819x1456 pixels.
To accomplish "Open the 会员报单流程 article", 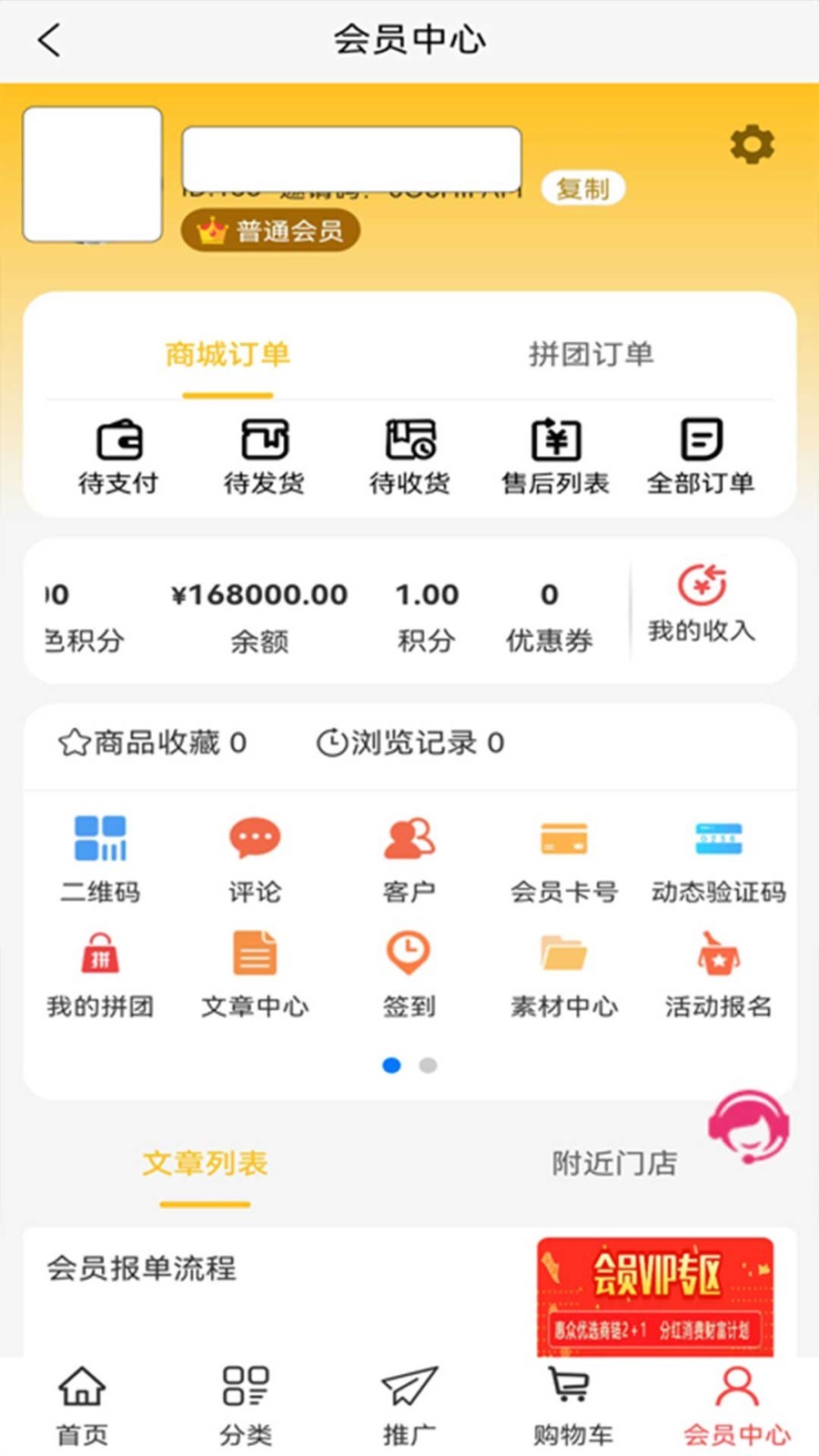I will [142, 1269].
